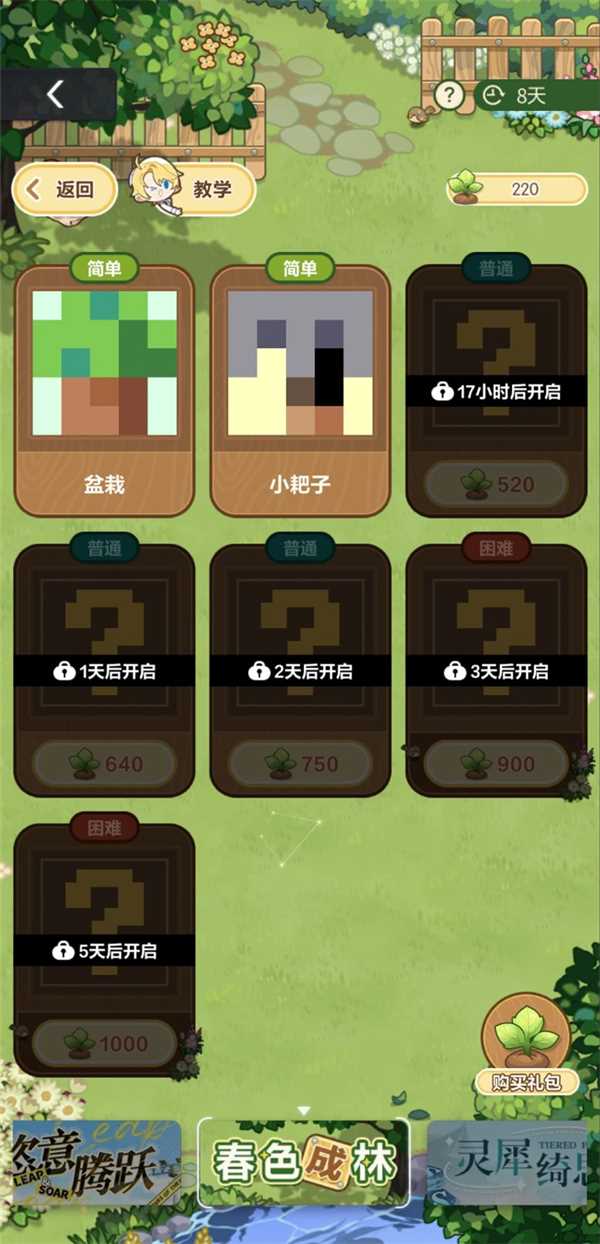The image size is (600, 1244).
Task: Select the locked card costing 640
Action: (x=104, y=670)
